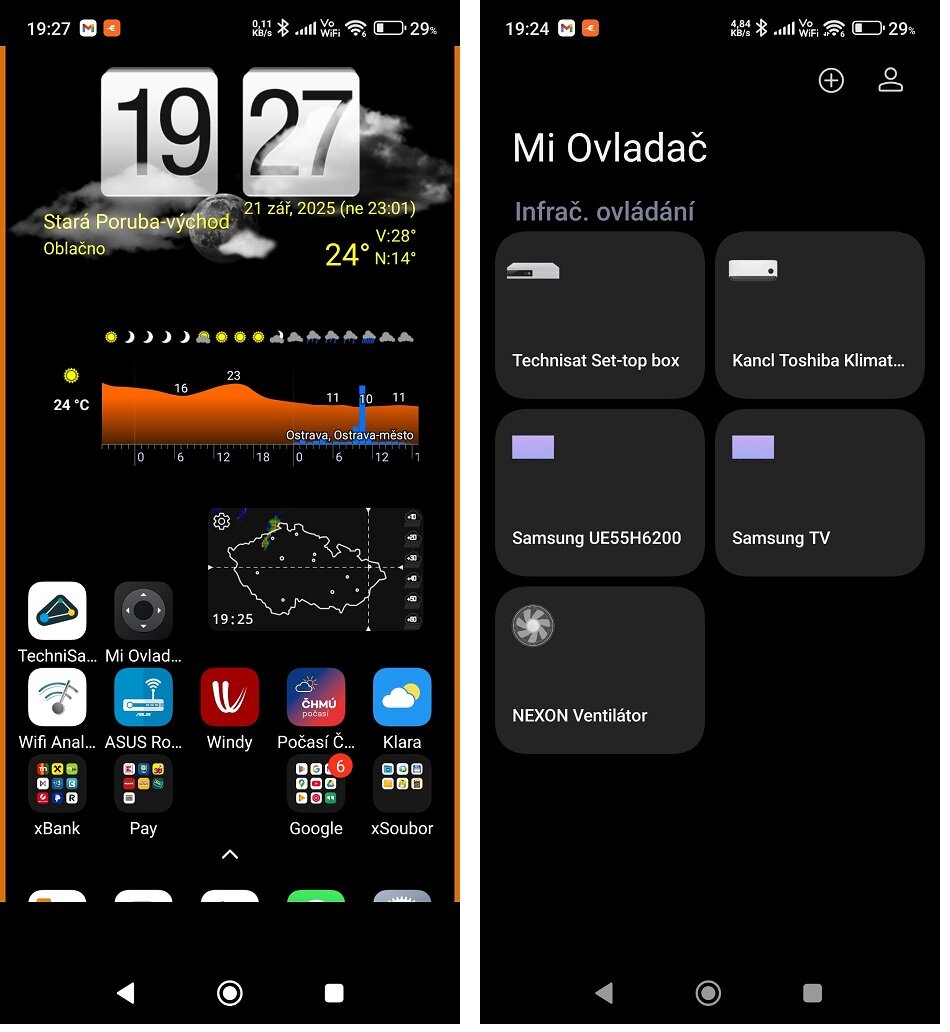Launch the Windy app
The image size is (950, 1032).
tap(229, 697)
